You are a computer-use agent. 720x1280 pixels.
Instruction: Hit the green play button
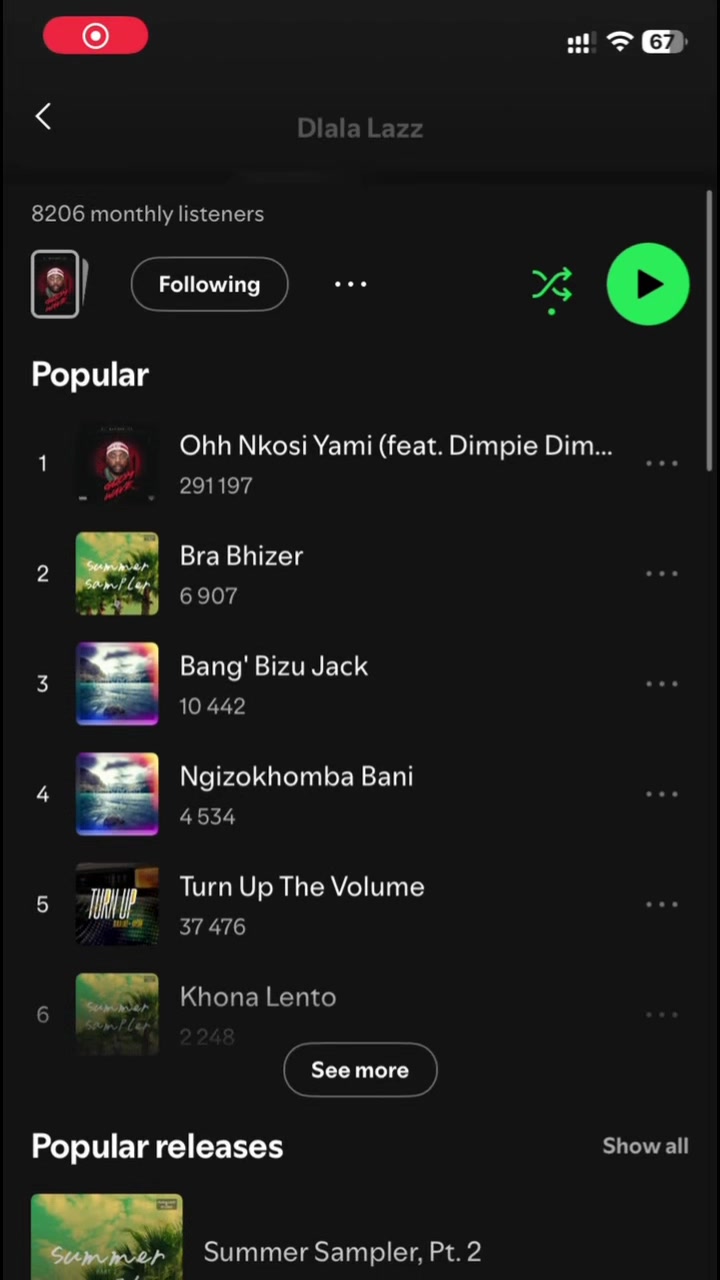648,284
